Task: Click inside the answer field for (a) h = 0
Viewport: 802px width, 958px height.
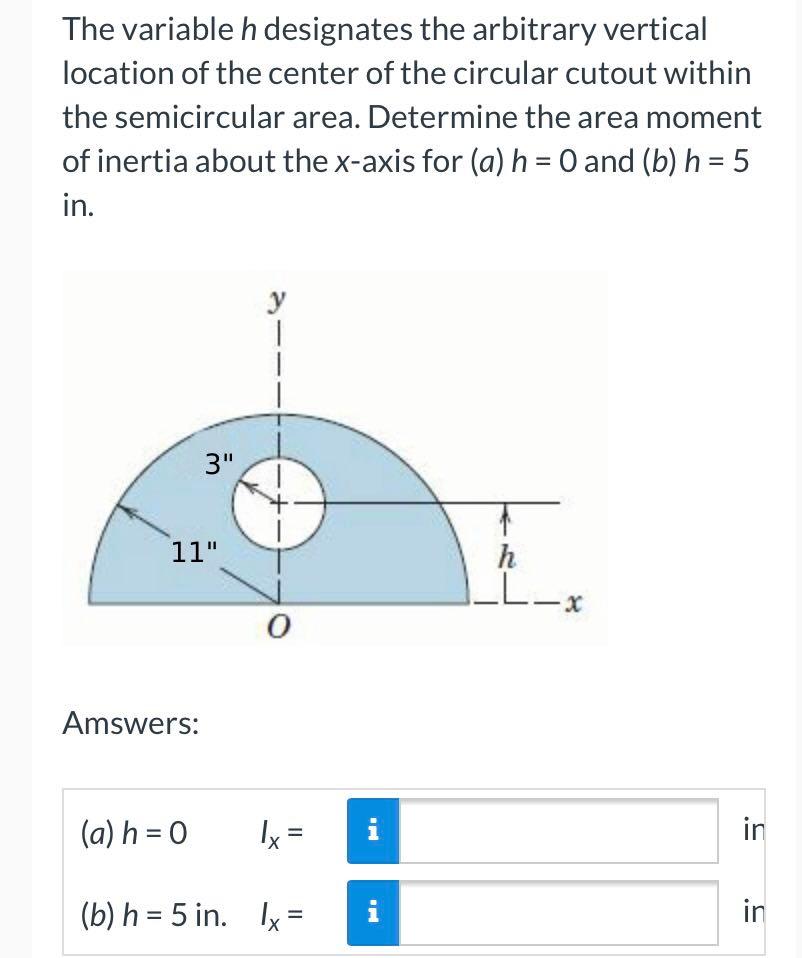Action: (x=555, y=830)
